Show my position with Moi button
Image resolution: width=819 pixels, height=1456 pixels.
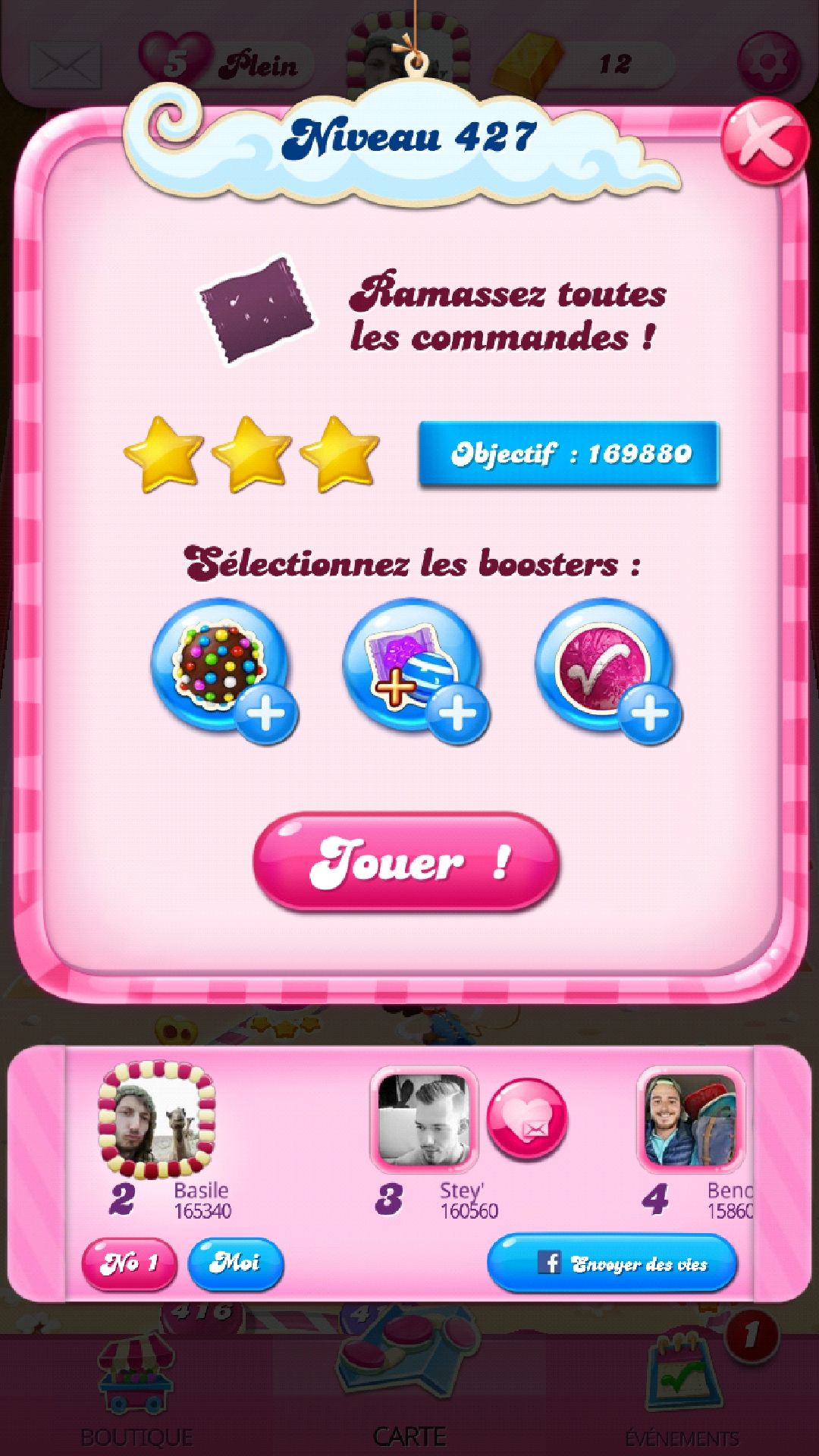coord(235,1263)
